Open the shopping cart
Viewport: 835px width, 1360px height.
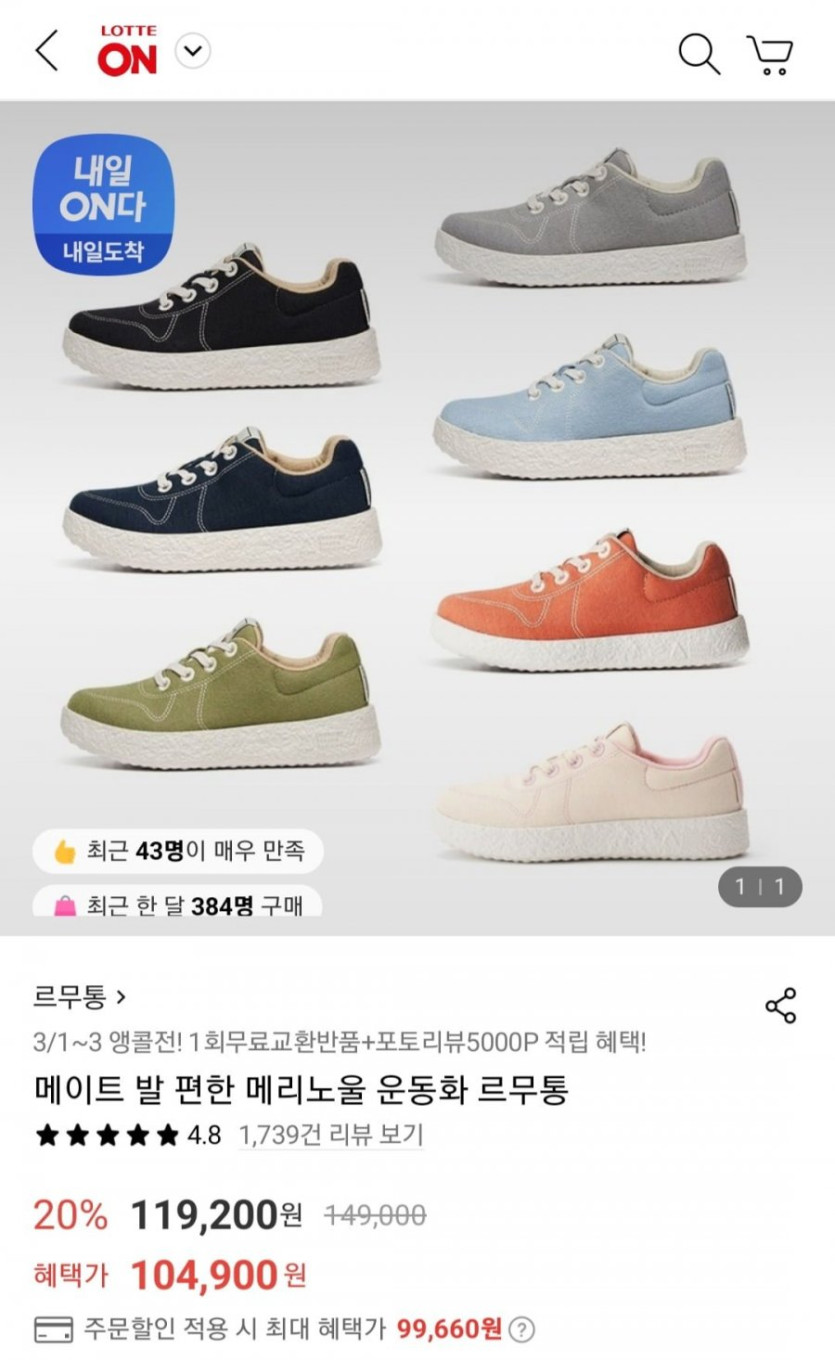(x=769, y=53)
